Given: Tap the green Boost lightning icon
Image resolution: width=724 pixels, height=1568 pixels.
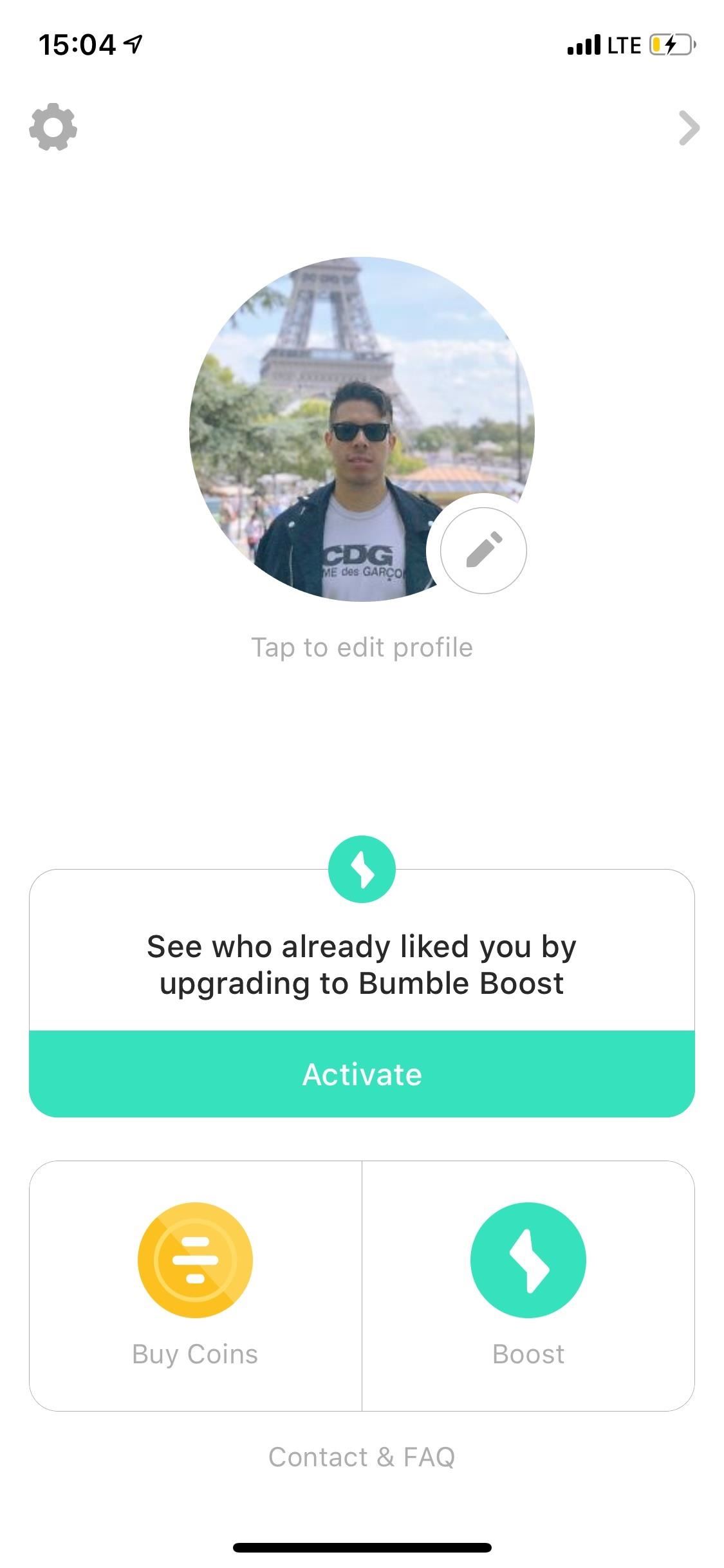Looking at the screenshot, I should 528,1260.
